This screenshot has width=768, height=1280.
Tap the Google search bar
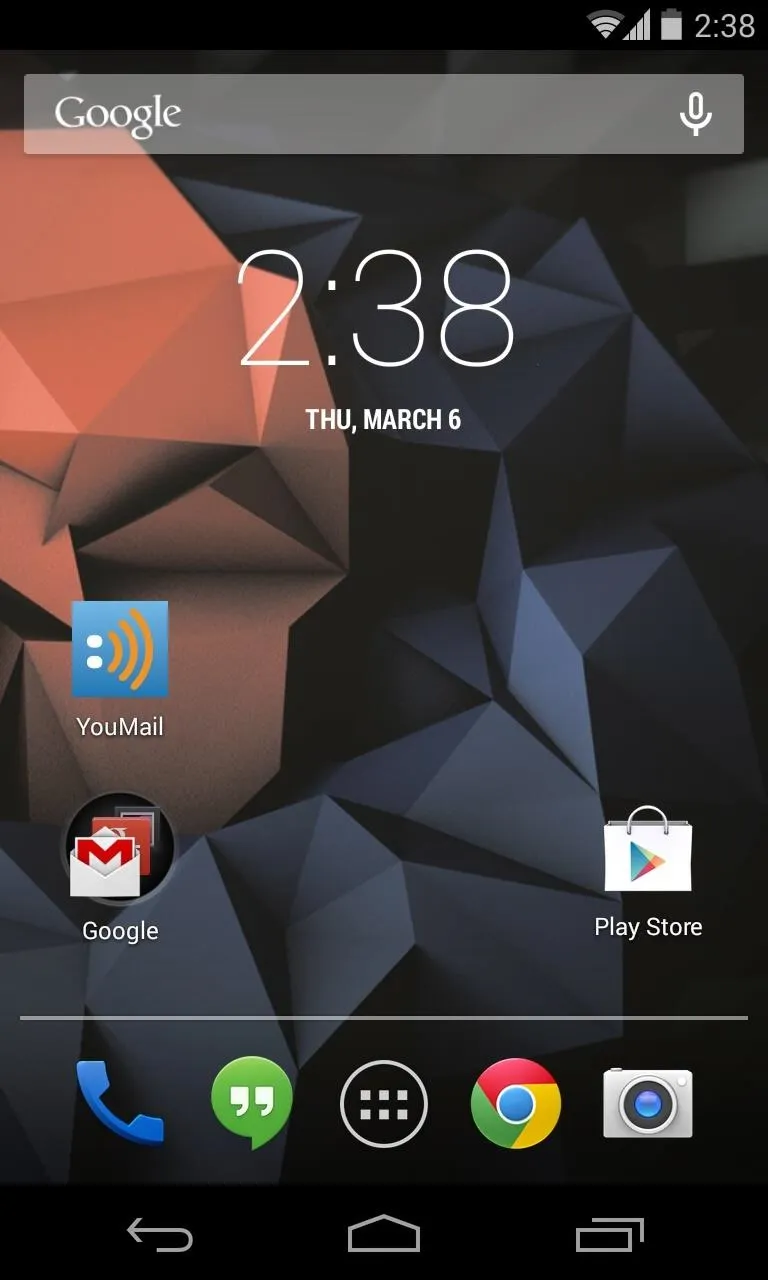(x=384, y=114)
